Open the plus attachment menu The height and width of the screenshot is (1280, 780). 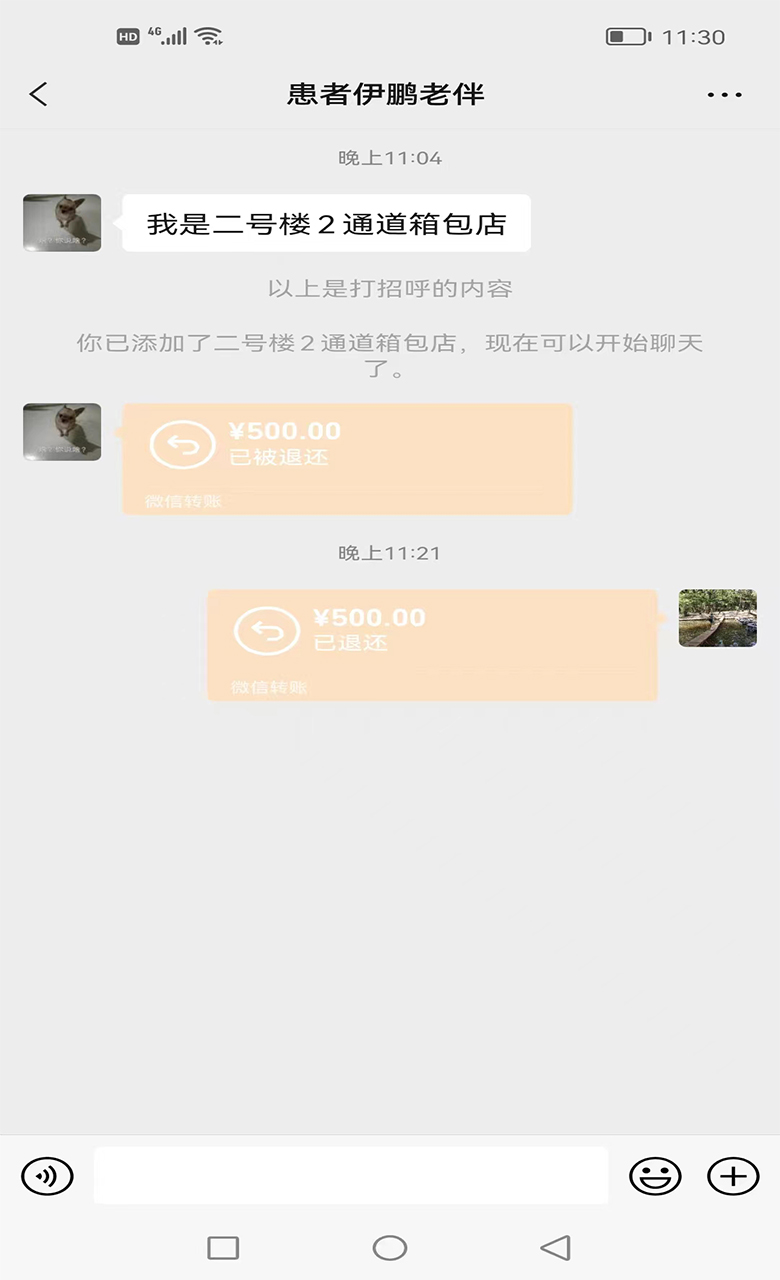733,1176
